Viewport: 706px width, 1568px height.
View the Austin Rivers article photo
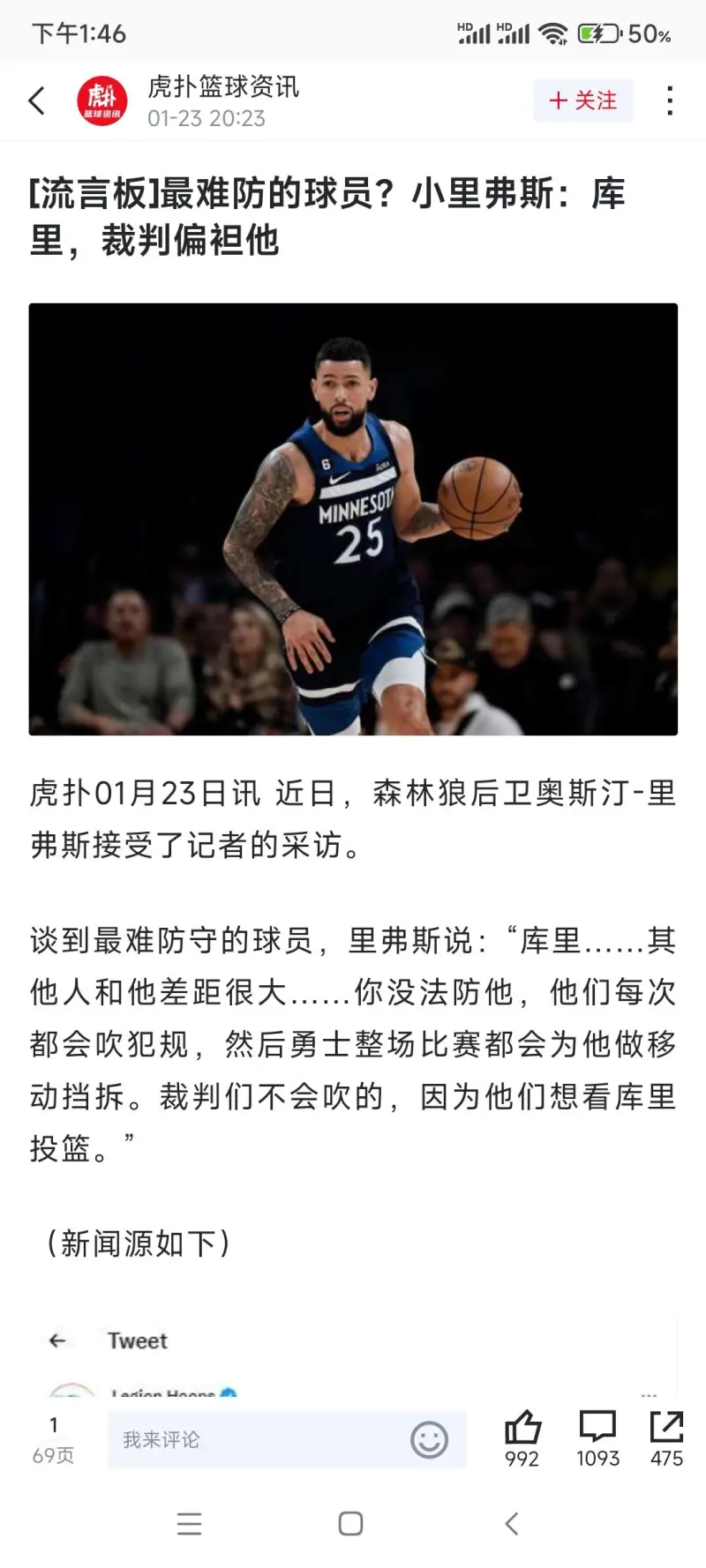(x=353, y=519)
